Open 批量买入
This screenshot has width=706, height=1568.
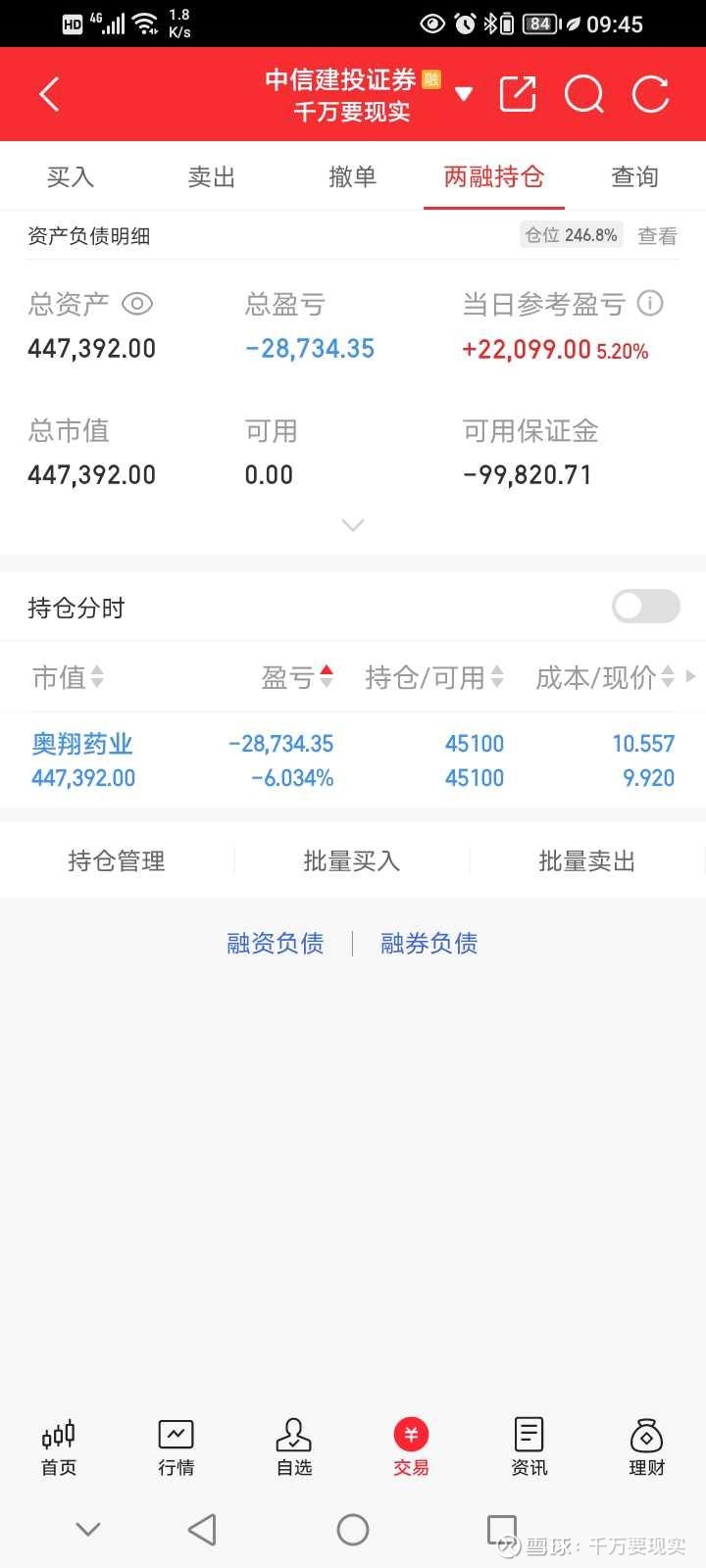[x=352, y=860]
